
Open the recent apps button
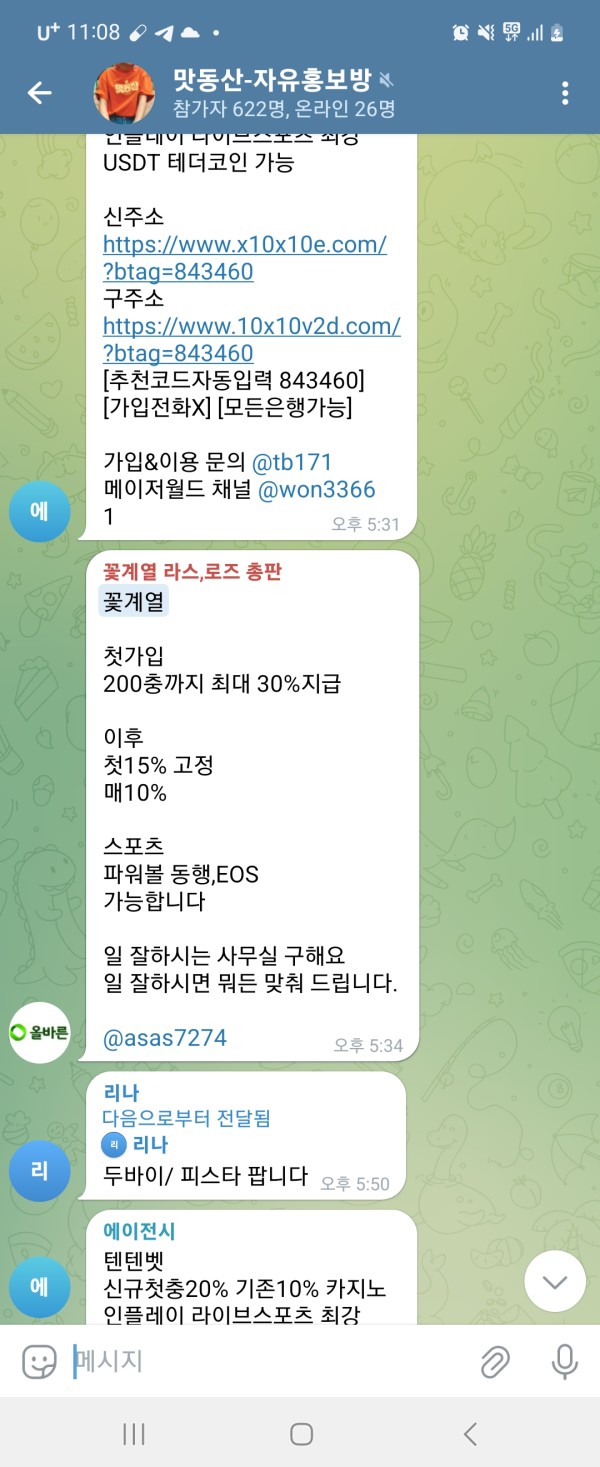click(134, 1434)
